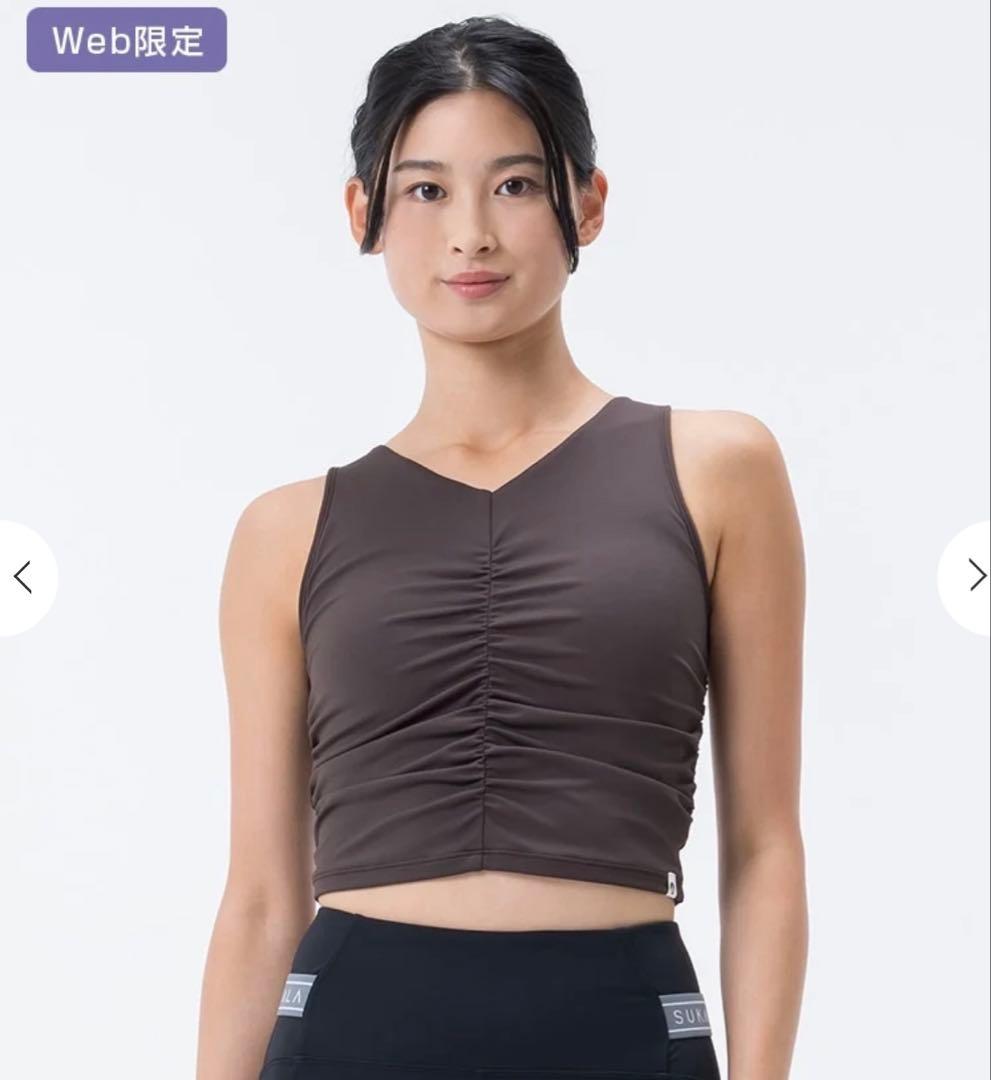Image resolution: width=991 pixels, height=1080 pixels.
Task: Show the next product photo
Action: click(972, 575)
